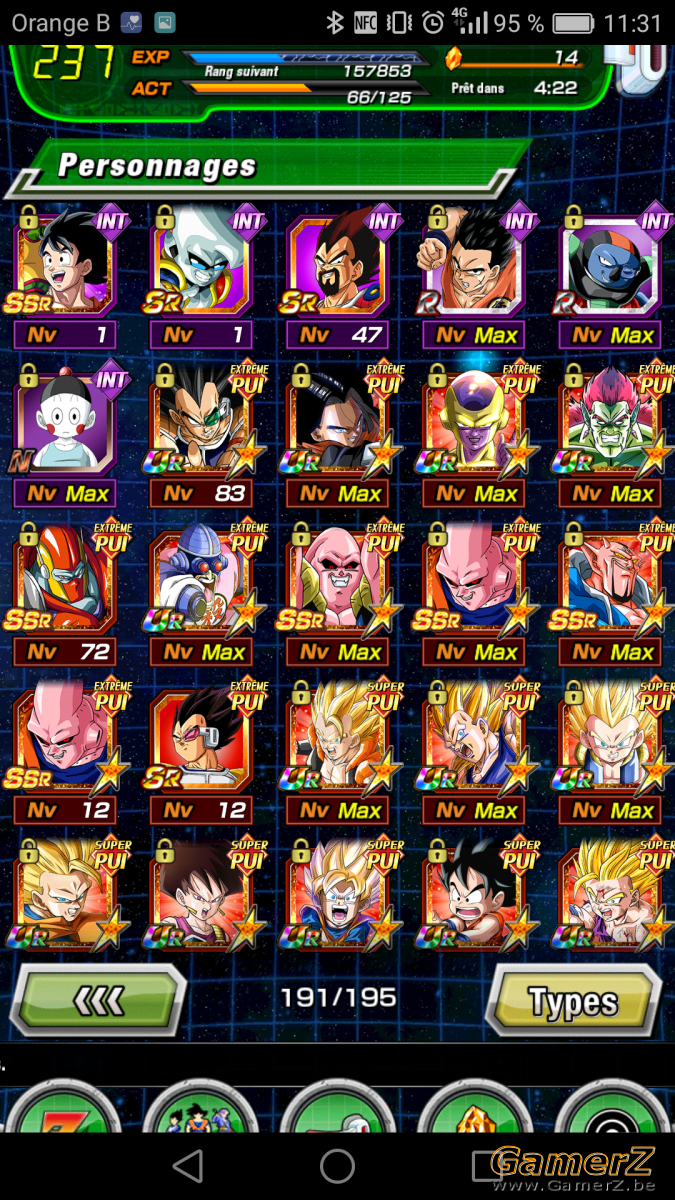
Task: Tap the system back button
Action: pyautogui.click(x=188, y=1165)
